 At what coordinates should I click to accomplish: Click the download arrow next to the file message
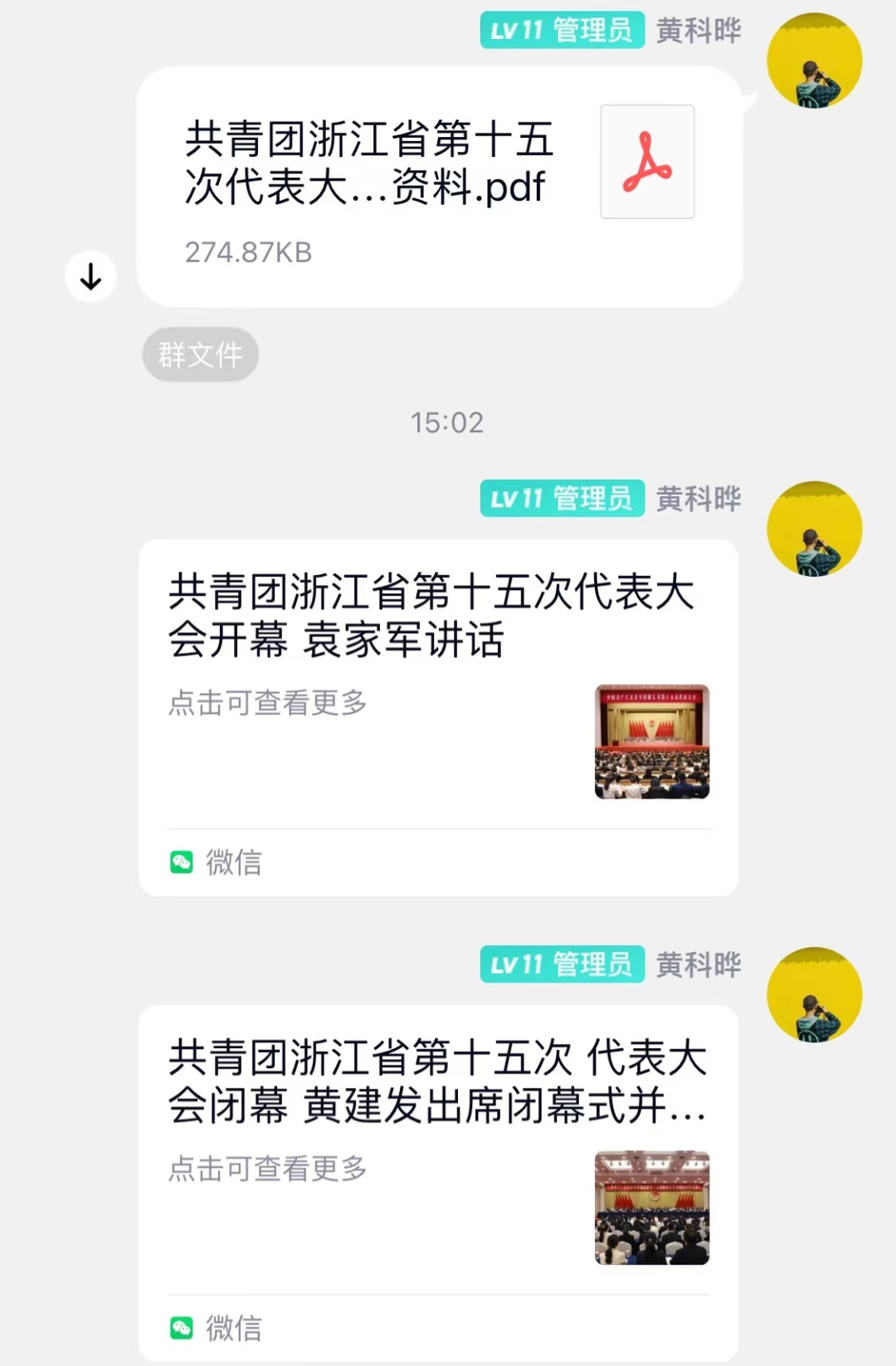pyautogui.click(x=90, y=276)
